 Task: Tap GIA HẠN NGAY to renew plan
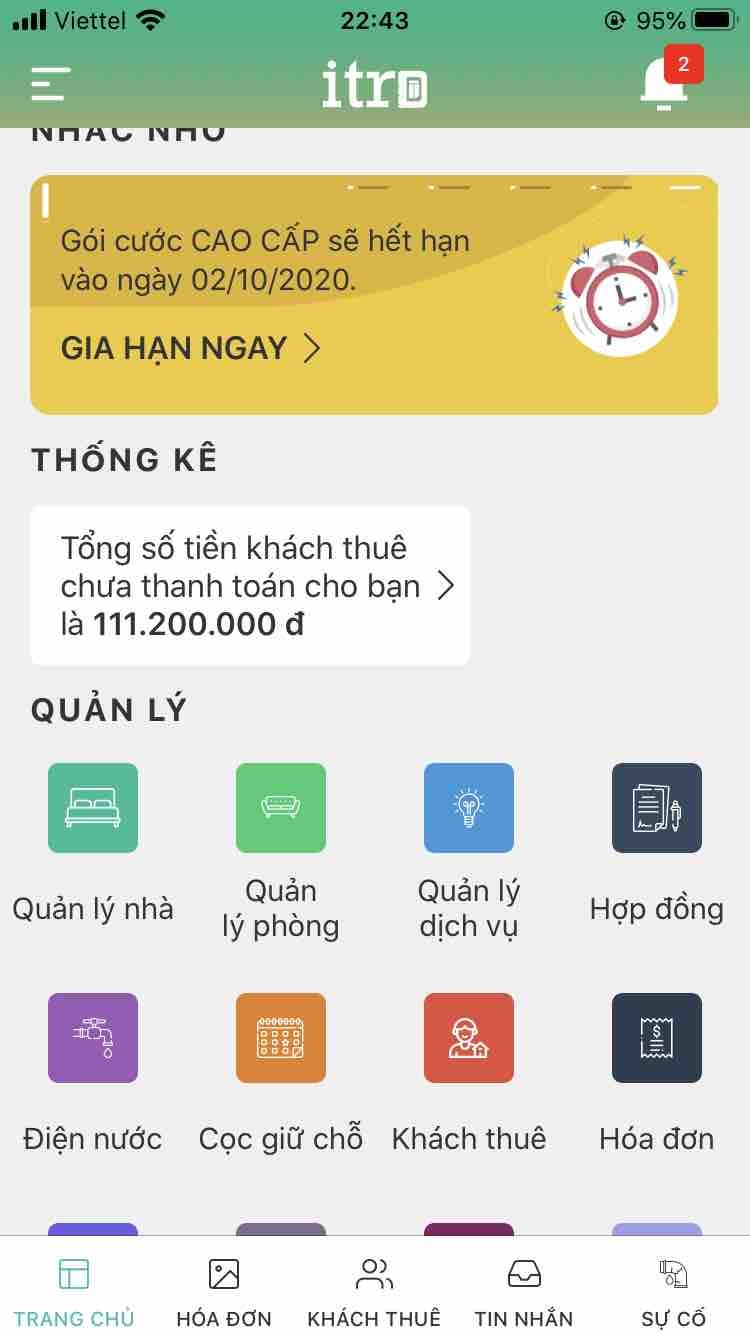[190, 348]
